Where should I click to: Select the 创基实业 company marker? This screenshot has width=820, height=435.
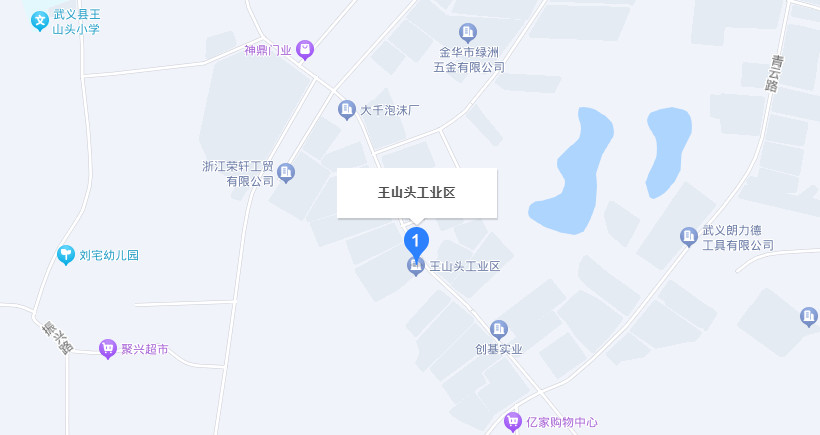498,329
